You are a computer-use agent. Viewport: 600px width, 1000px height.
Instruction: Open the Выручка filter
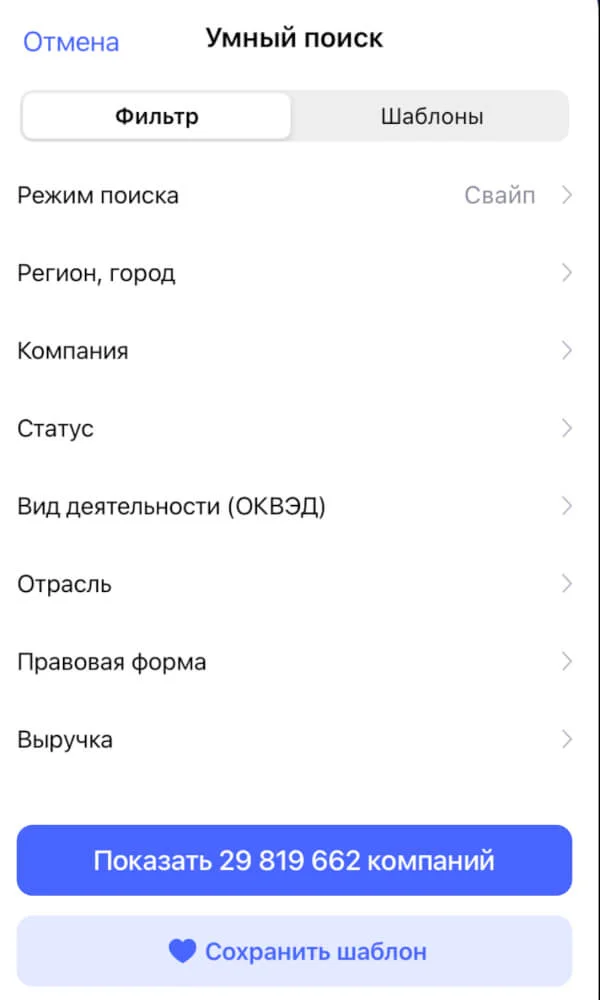[294, 740]
